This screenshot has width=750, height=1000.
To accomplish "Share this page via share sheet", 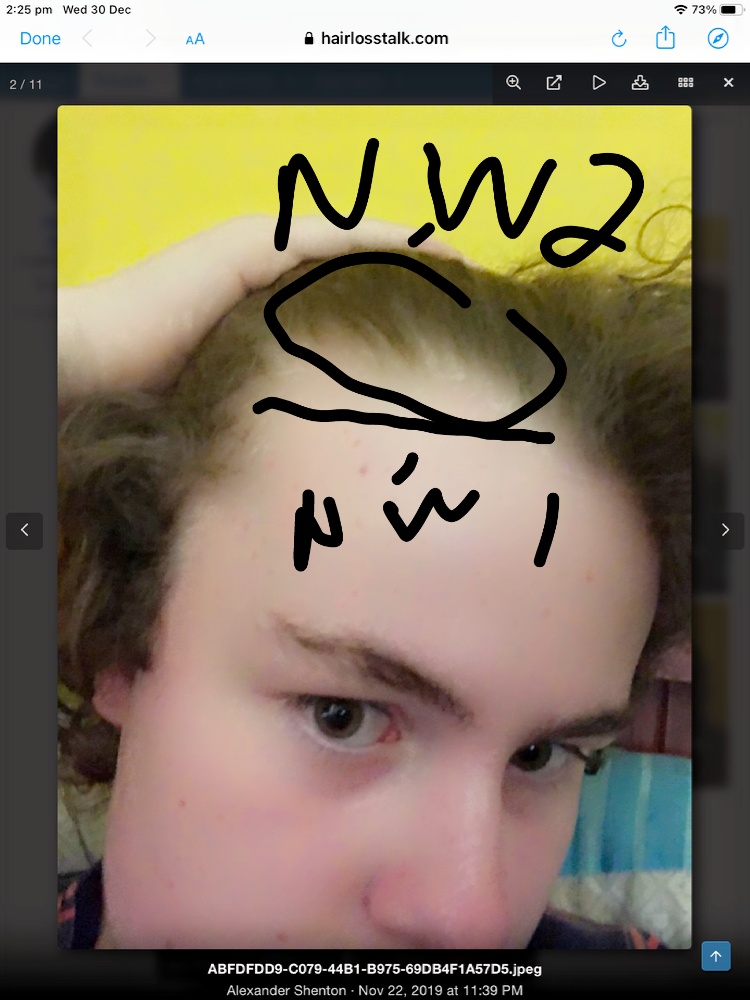I will [666, 38].
